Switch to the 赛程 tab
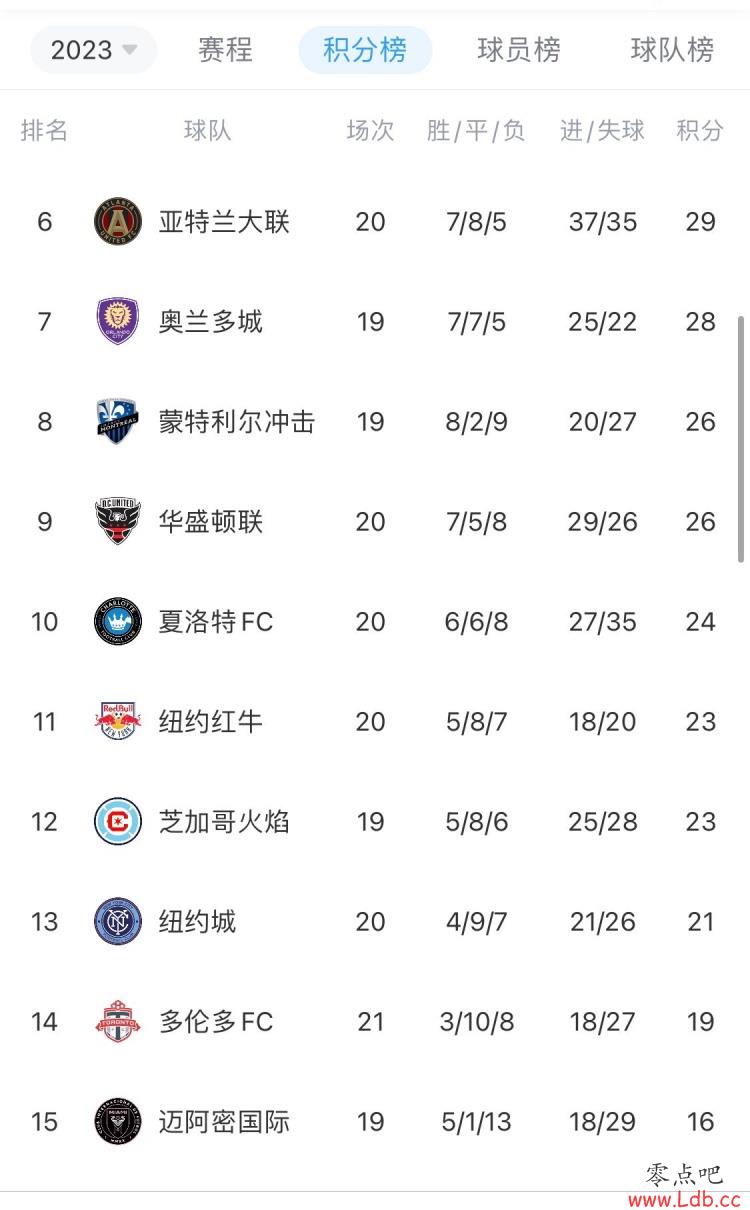Viewport: 750px width, 1210px height. (225, 50)
